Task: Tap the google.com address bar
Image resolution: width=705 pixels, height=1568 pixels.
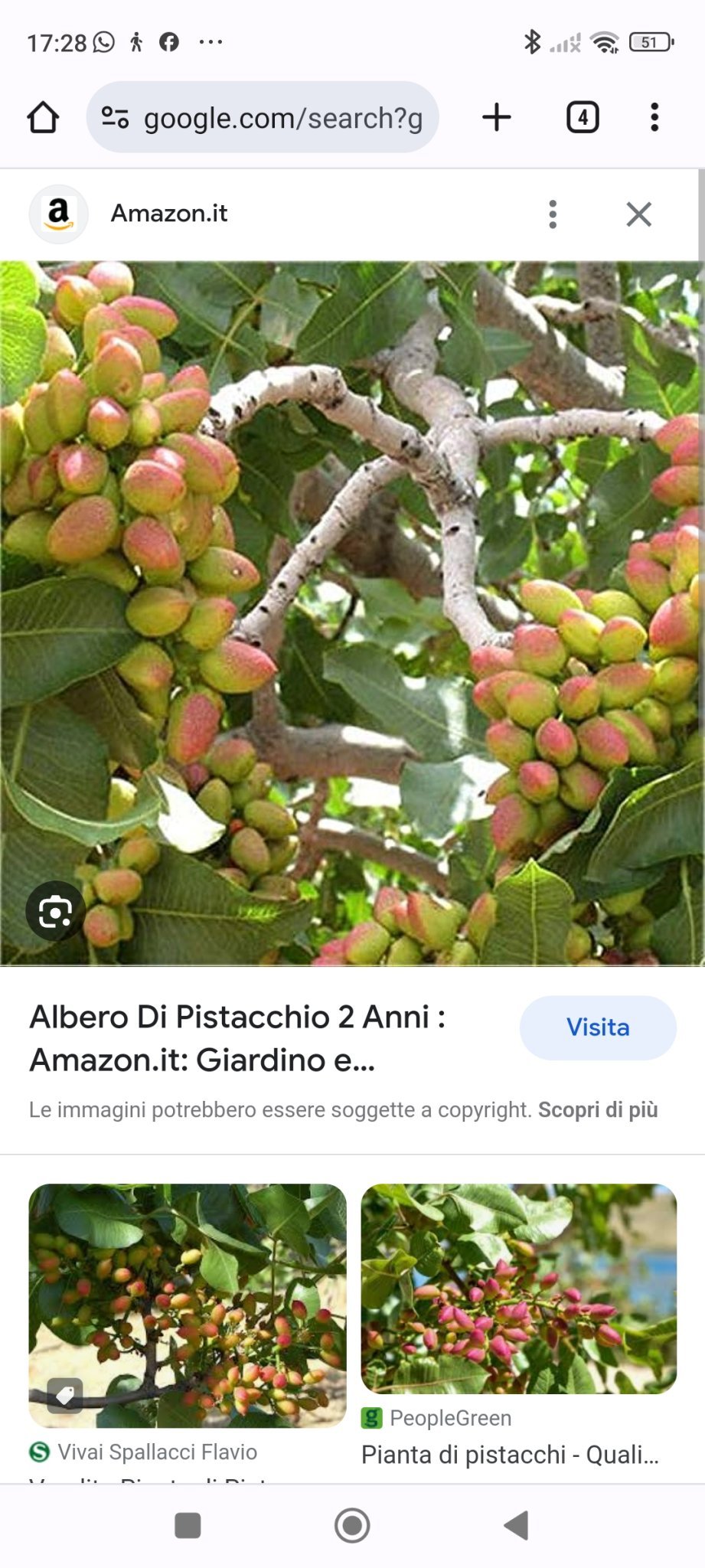Action: click(283, 118)
